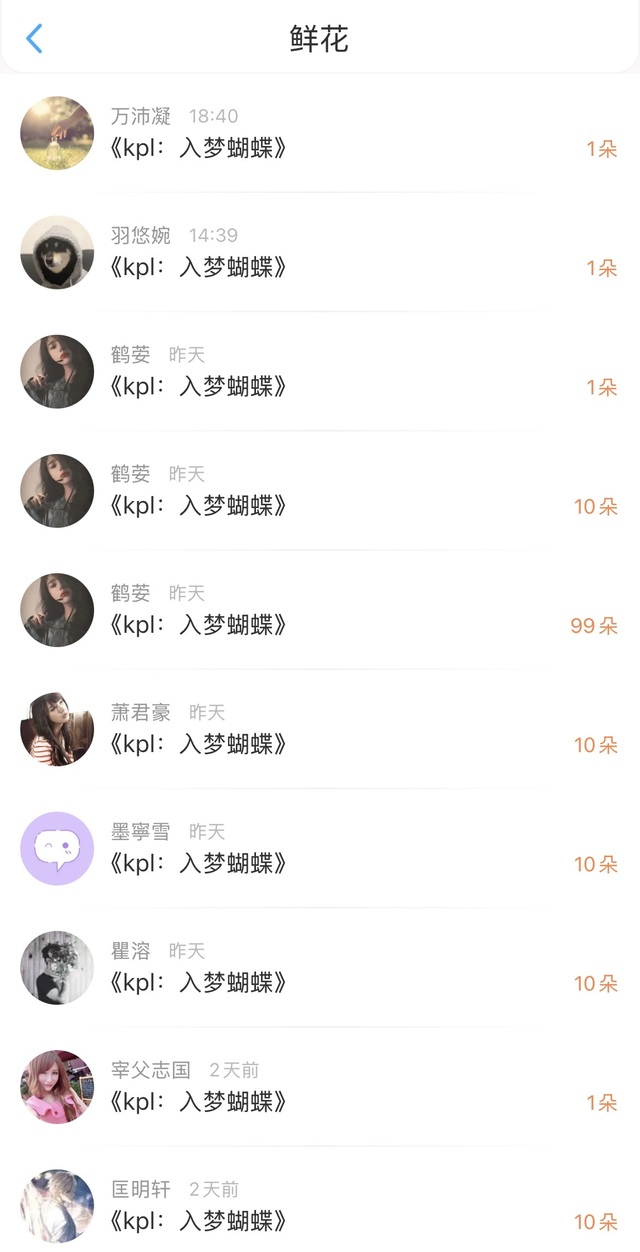This screenshot has width=640, height=1252.
Task: Open 羽悠婉's flower record from 14:39
Action: [320, 253]
